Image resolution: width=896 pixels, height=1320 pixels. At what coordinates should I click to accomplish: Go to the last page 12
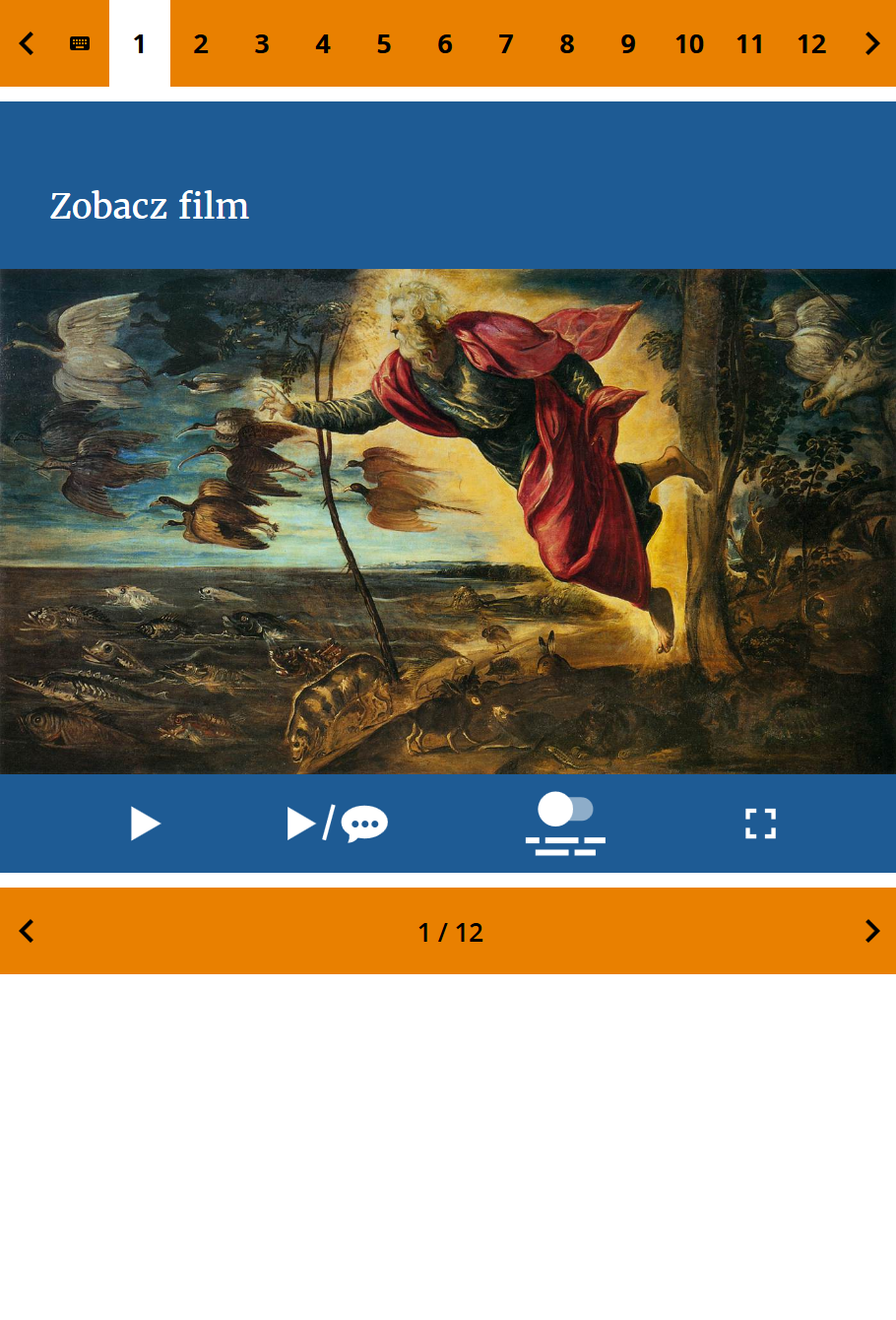coord(811,43)
